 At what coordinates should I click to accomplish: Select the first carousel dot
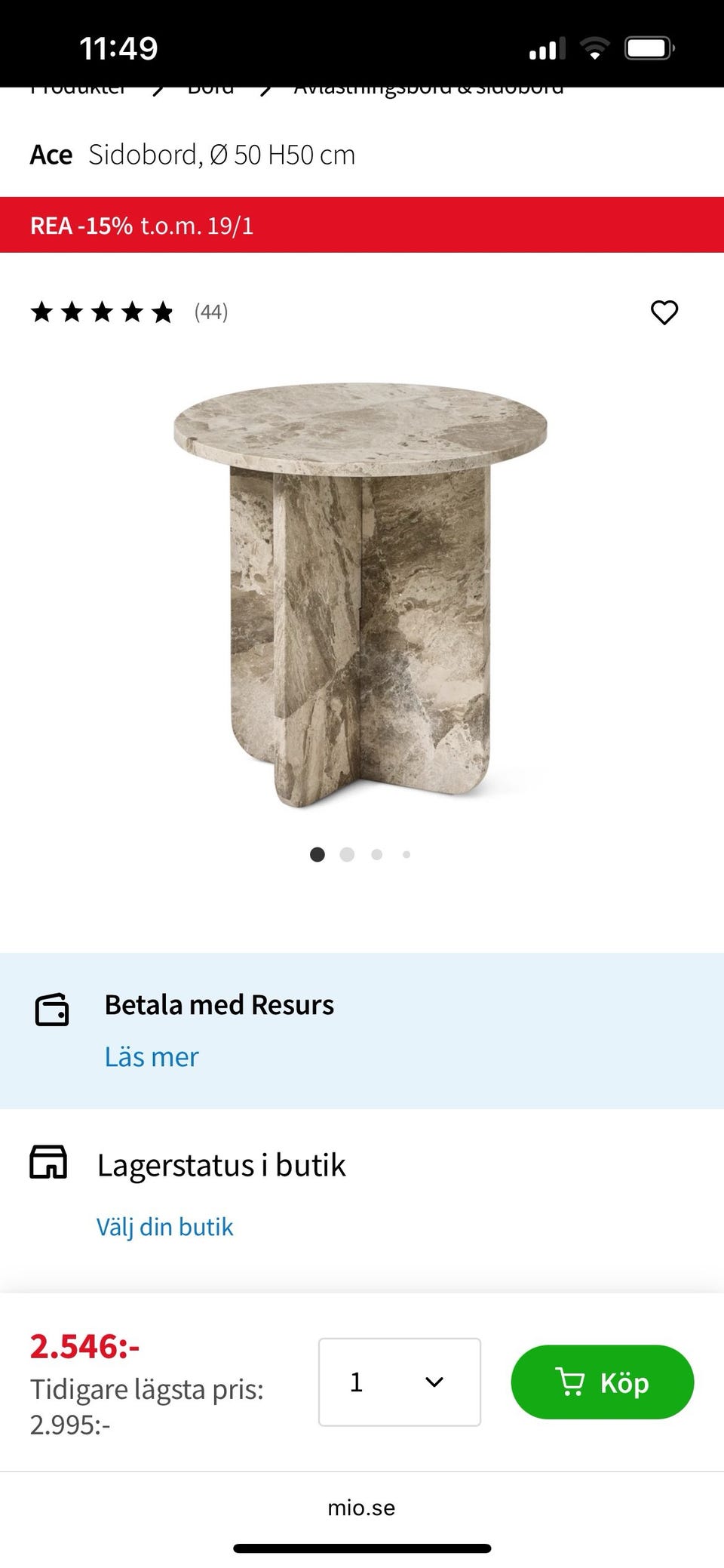(318, 854)
